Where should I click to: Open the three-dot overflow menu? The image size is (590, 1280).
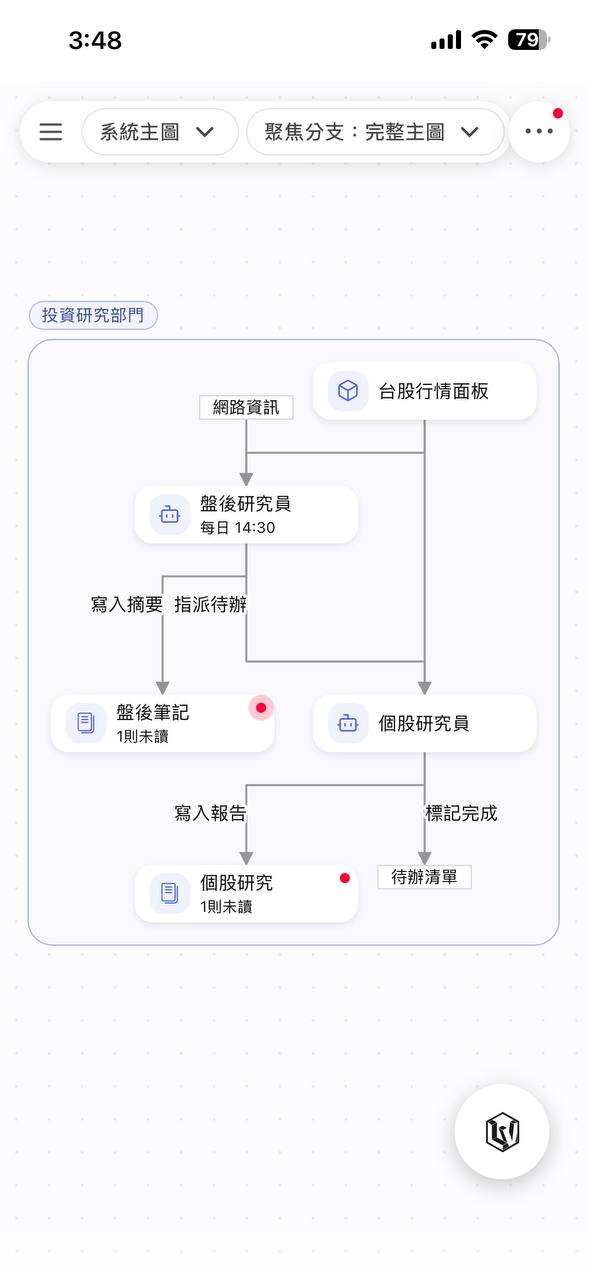pos(539,132)
